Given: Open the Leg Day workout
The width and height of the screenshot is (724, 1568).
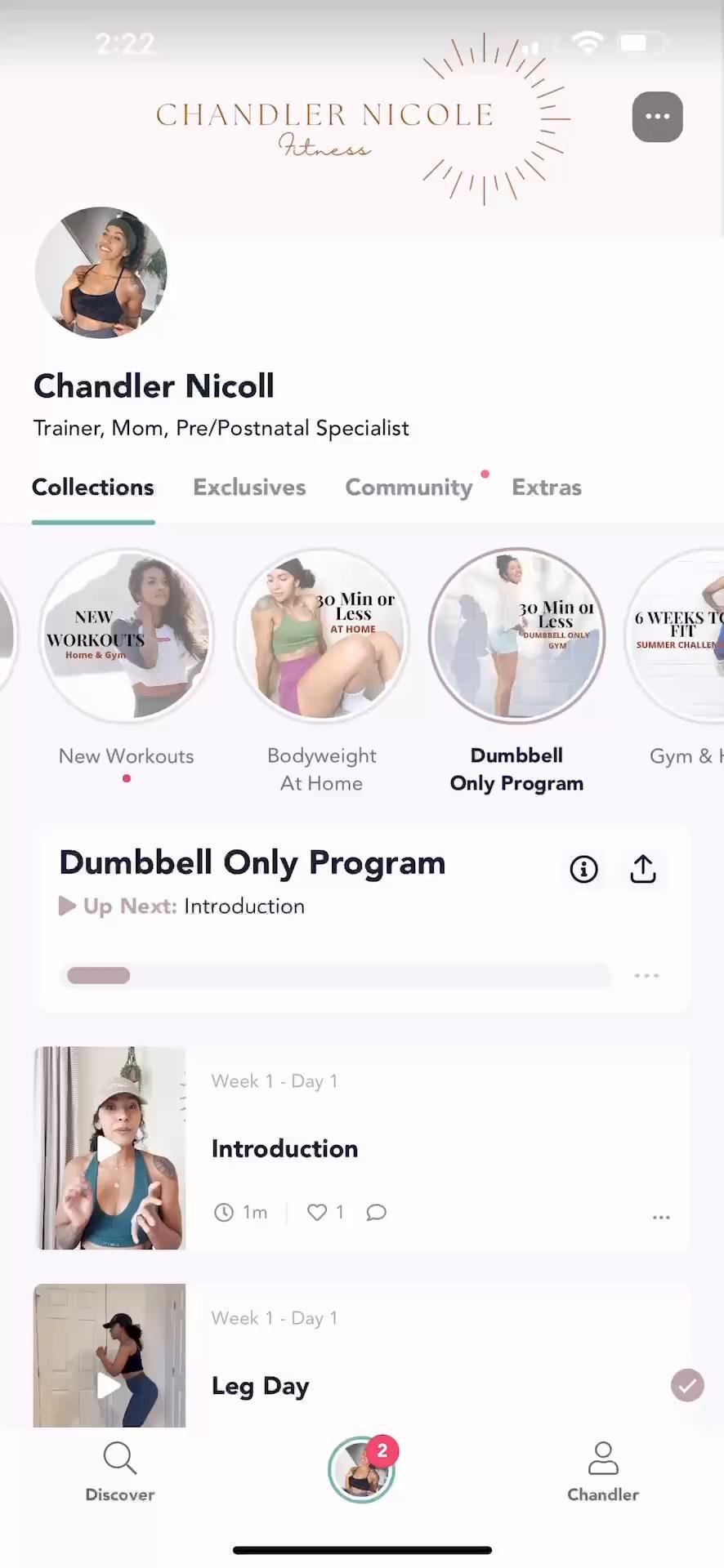Looking at the screenshot, I should (260, 1386).
